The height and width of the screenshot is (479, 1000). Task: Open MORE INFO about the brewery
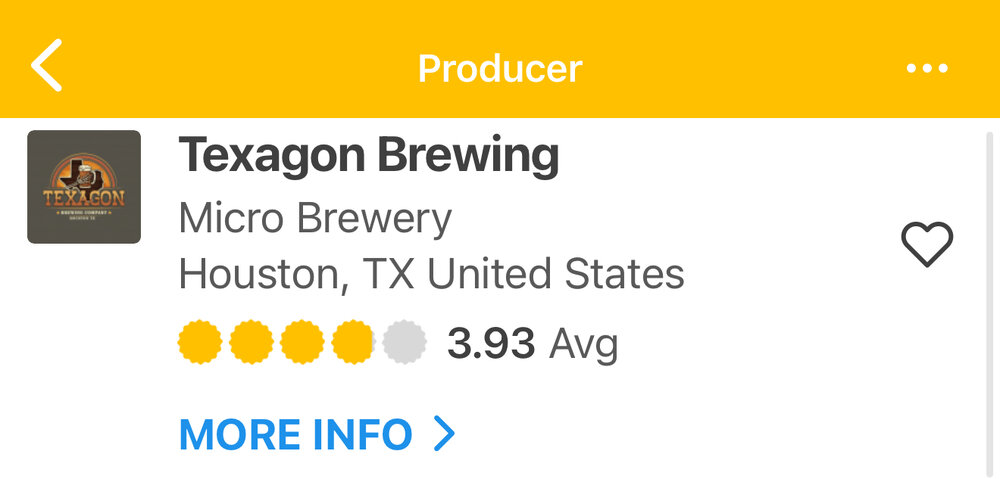point(317,434)
